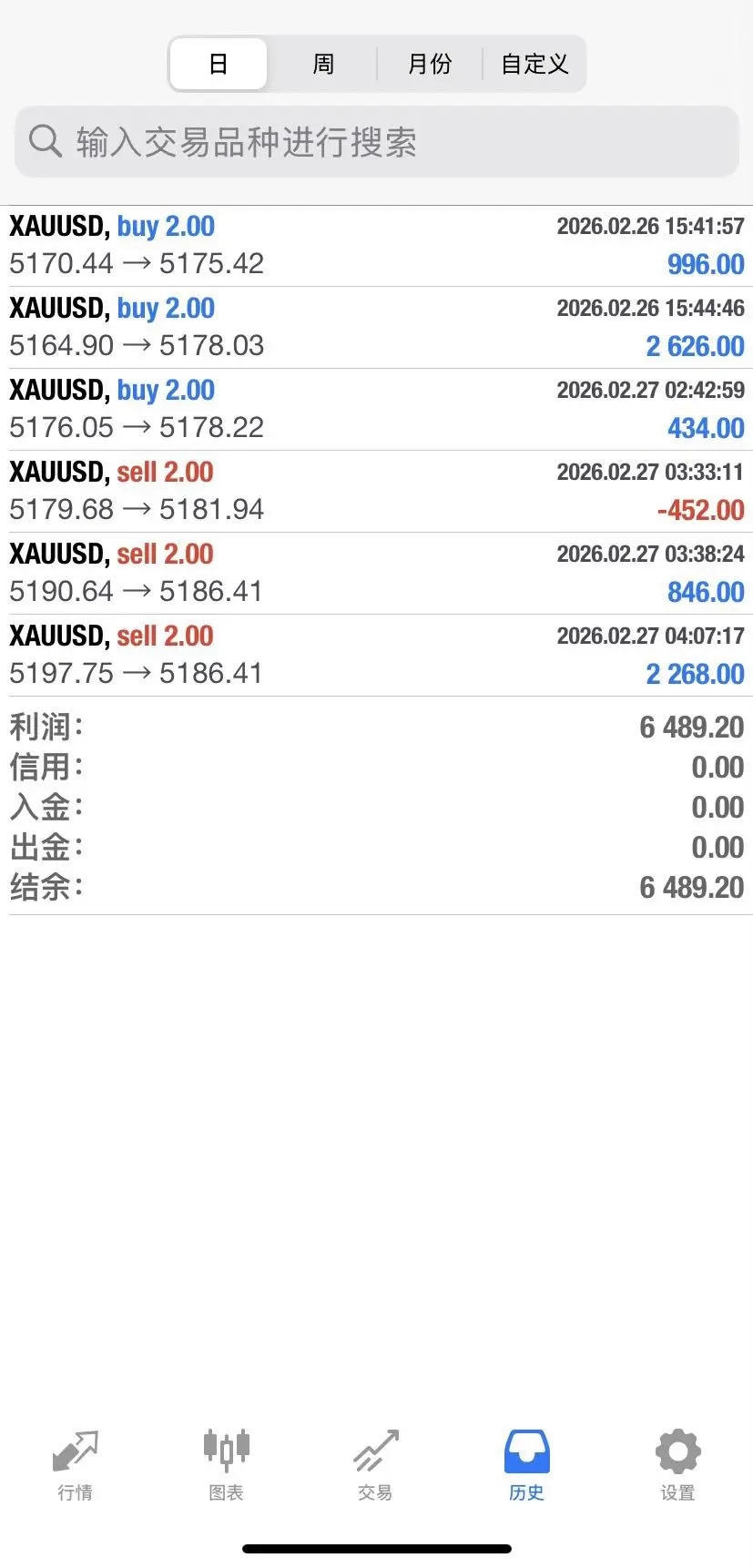
Task: Expand the XAUUSD sell trade with 2 268.00 profit
Action: (376, 656)
